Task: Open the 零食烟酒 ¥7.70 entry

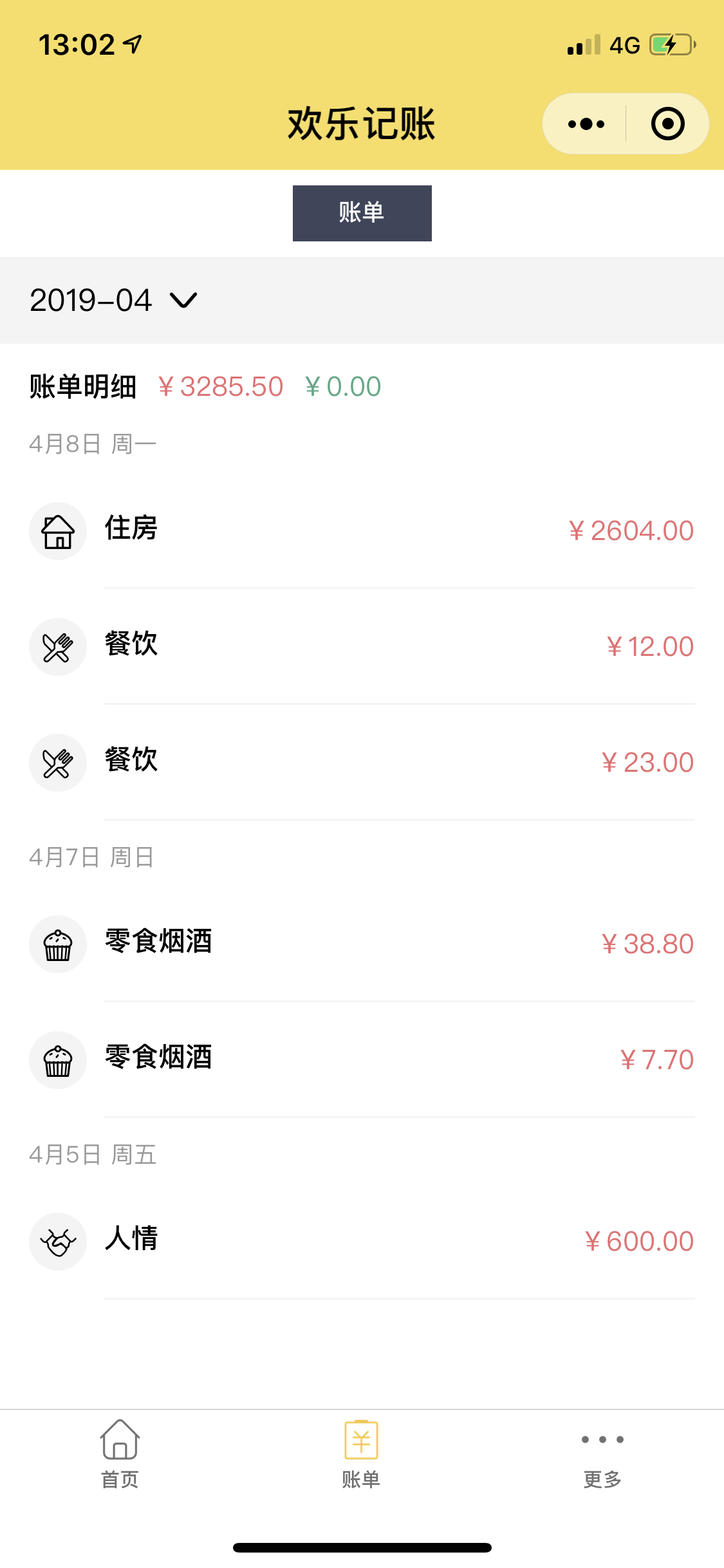Action: click(x=362, y=1059)
